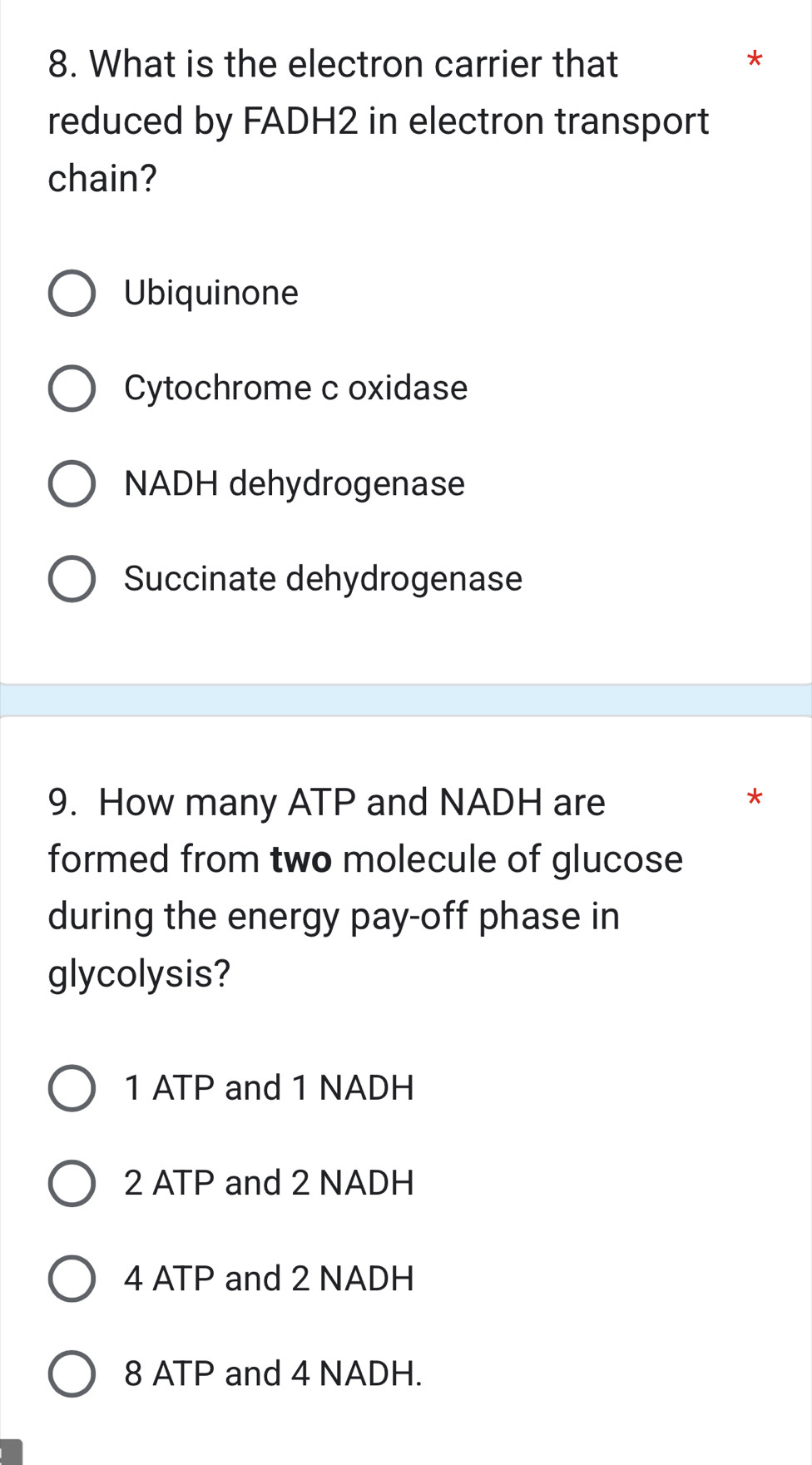812x1465 pixels.
Task: Choose the 4 ATP and 2 NADH answer
Action: (x=75, y=1279)
